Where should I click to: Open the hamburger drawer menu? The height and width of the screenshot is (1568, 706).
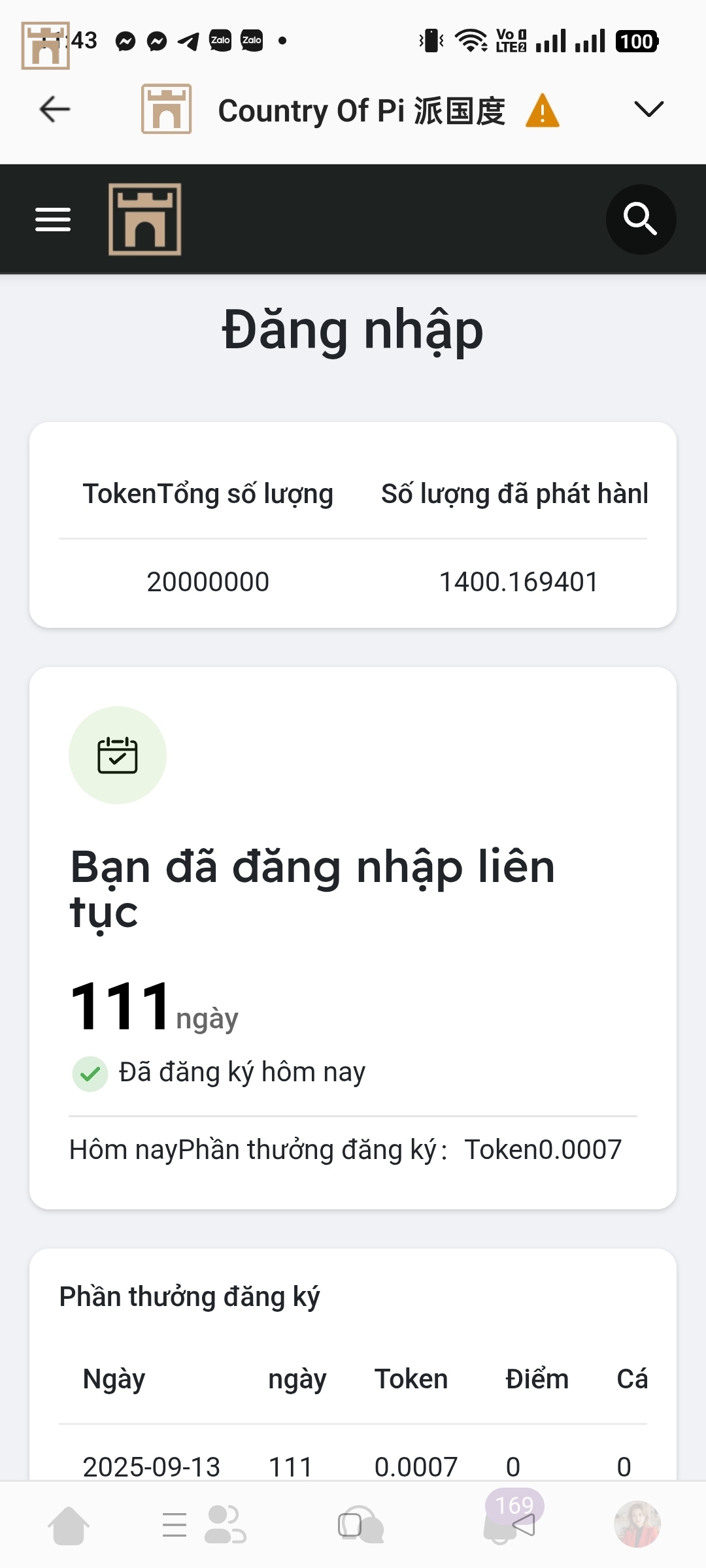[x=53, y=220]
